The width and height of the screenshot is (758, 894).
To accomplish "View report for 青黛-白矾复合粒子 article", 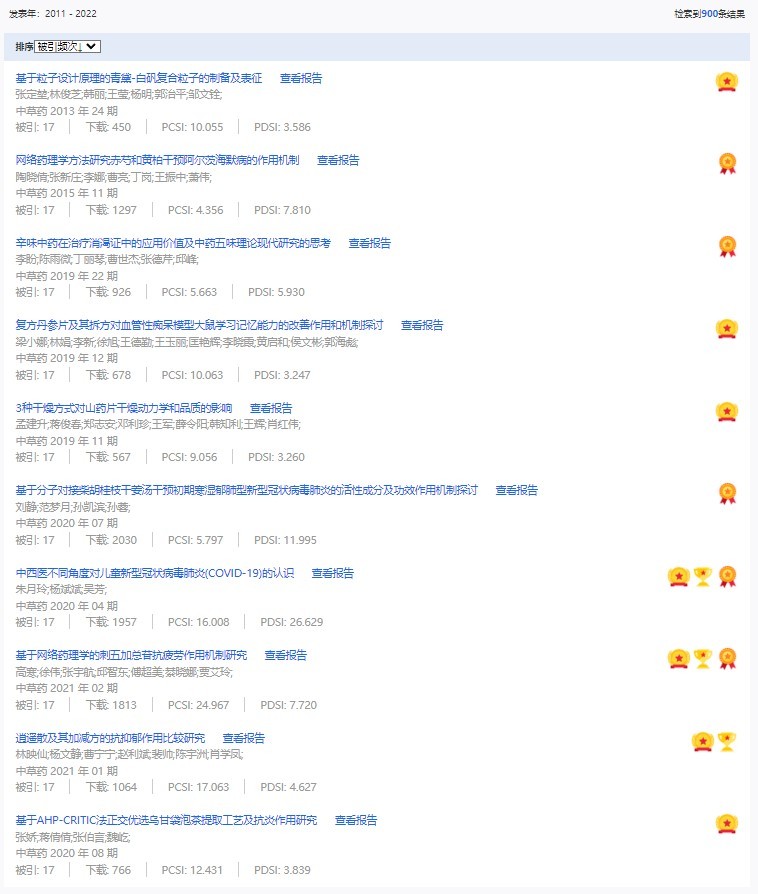I will [301, 78].
